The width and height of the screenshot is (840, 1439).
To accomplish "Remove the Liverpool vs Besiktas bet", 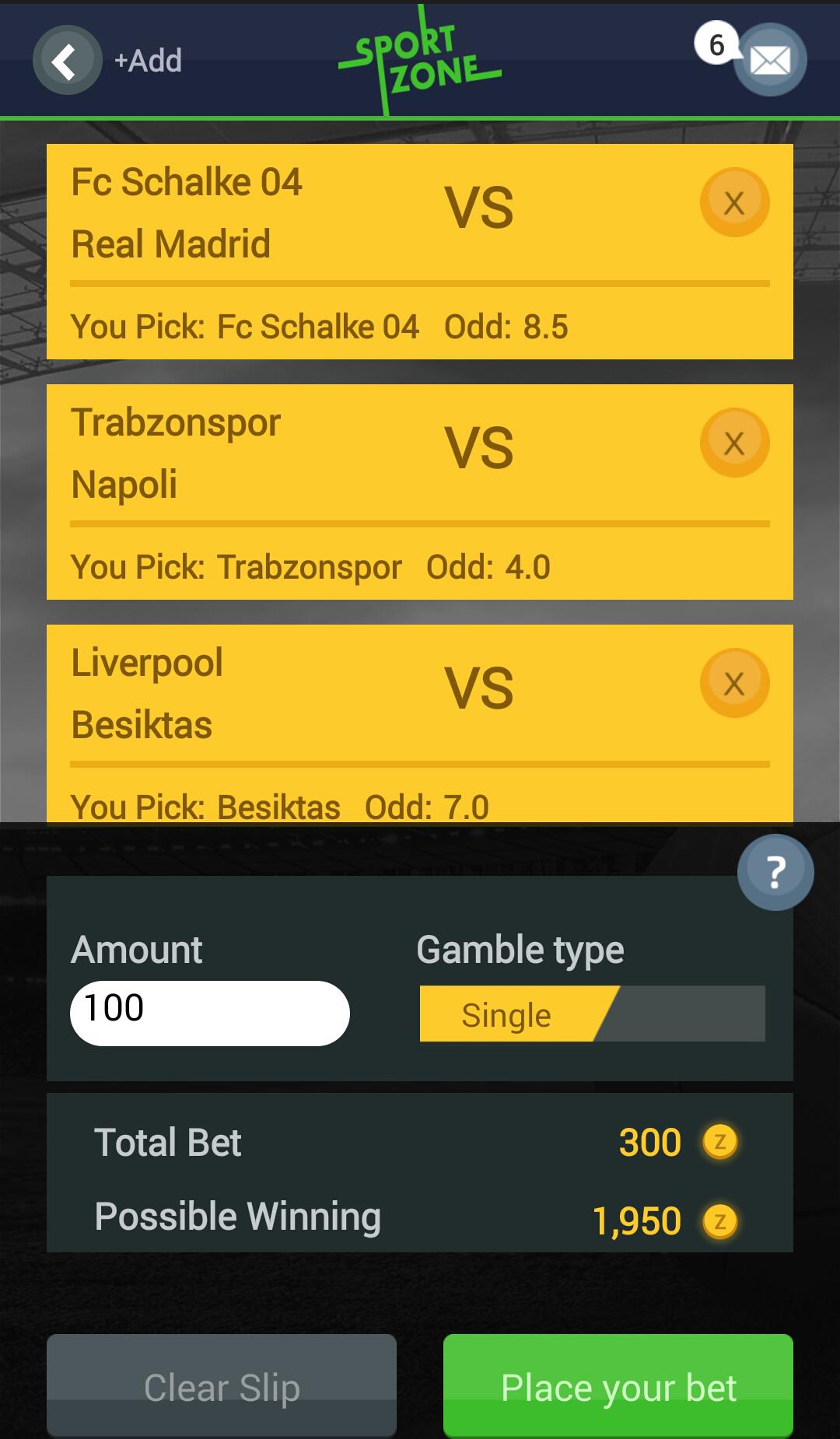I will (734, 684).
